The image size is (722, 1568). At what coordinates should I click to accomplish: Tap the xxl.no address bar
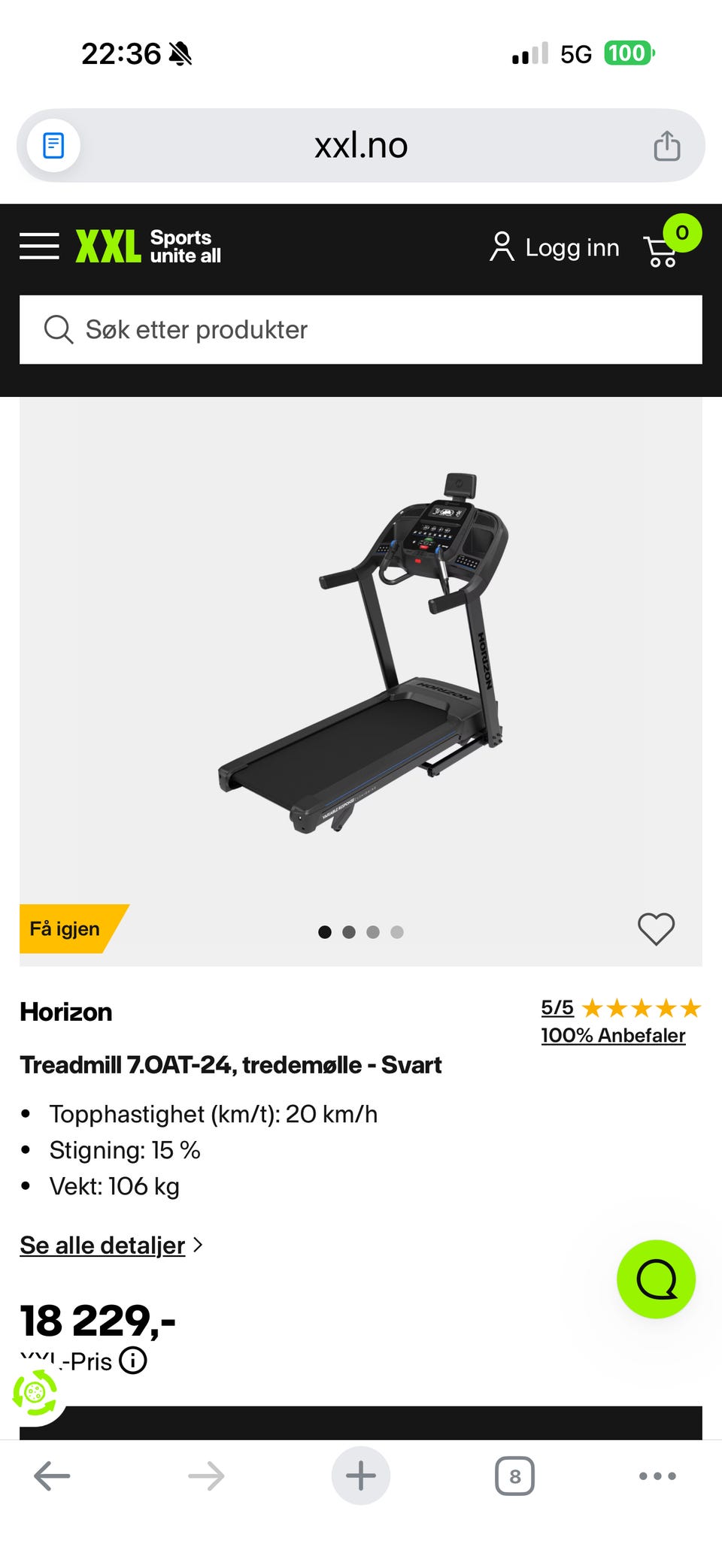pyautogui.click(x=361, y=146)
